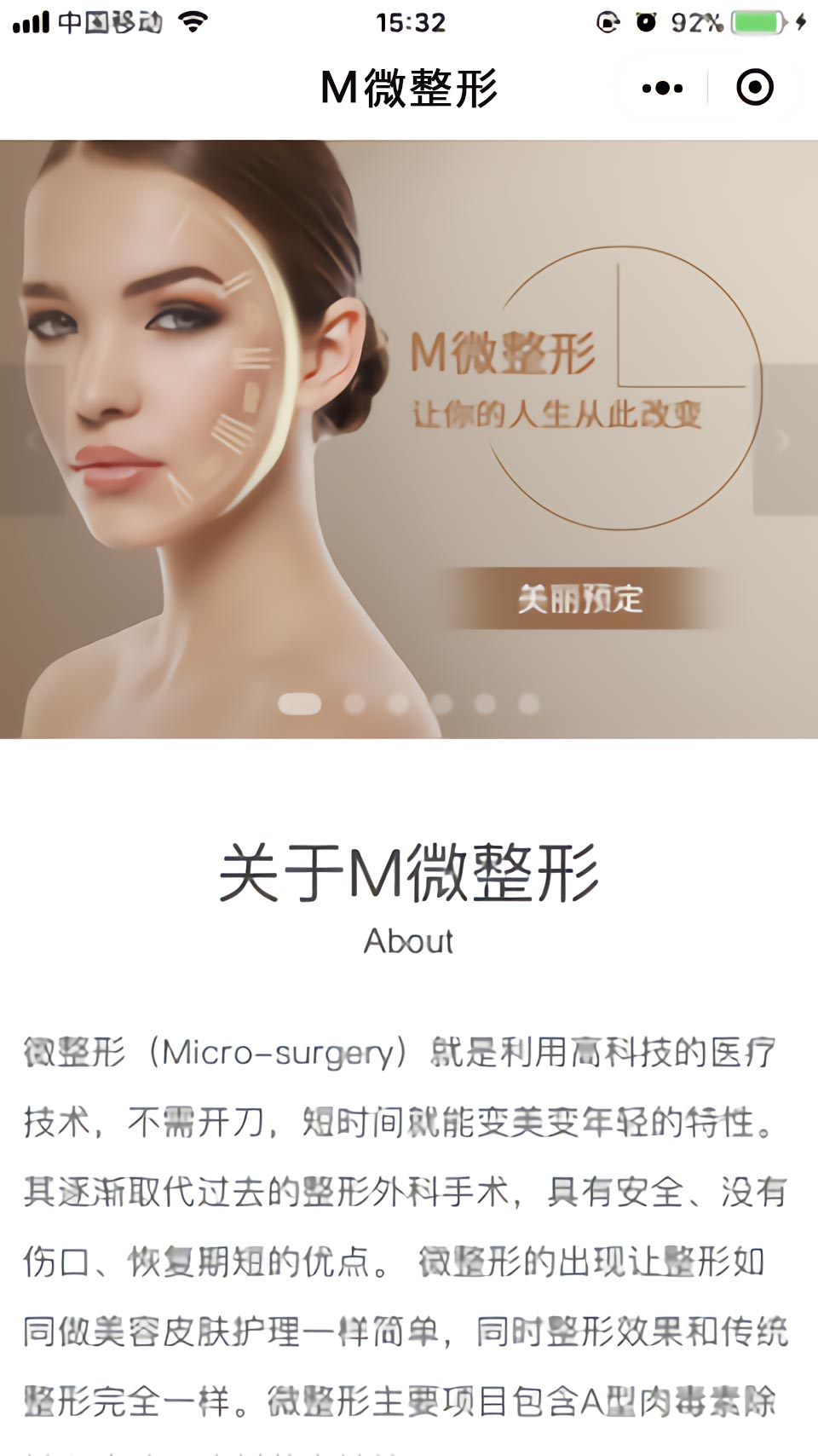Viewport: 818px width, 1456px height.
Task: Jump to the last banner slide dot
Action: point(529,703)
